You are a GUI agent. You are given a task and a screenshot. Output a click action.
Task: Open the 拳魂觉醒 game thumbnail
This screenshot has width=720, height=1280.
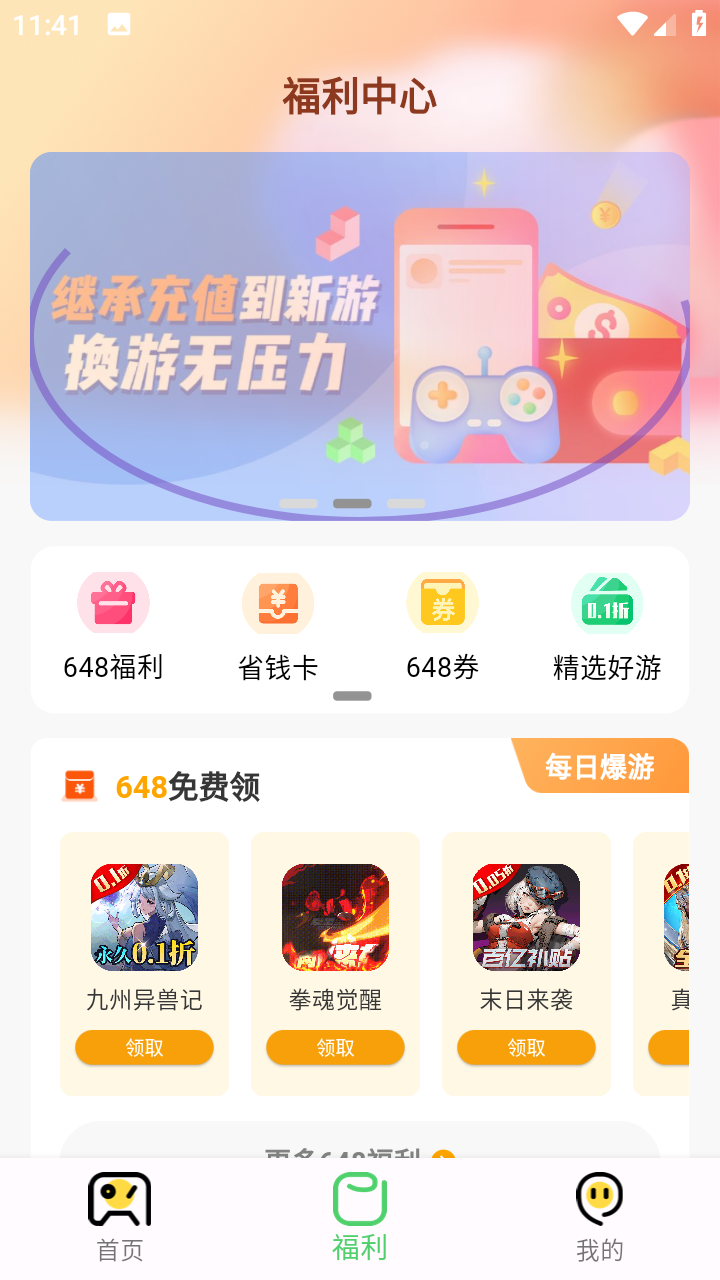click(x=335, y=917)
